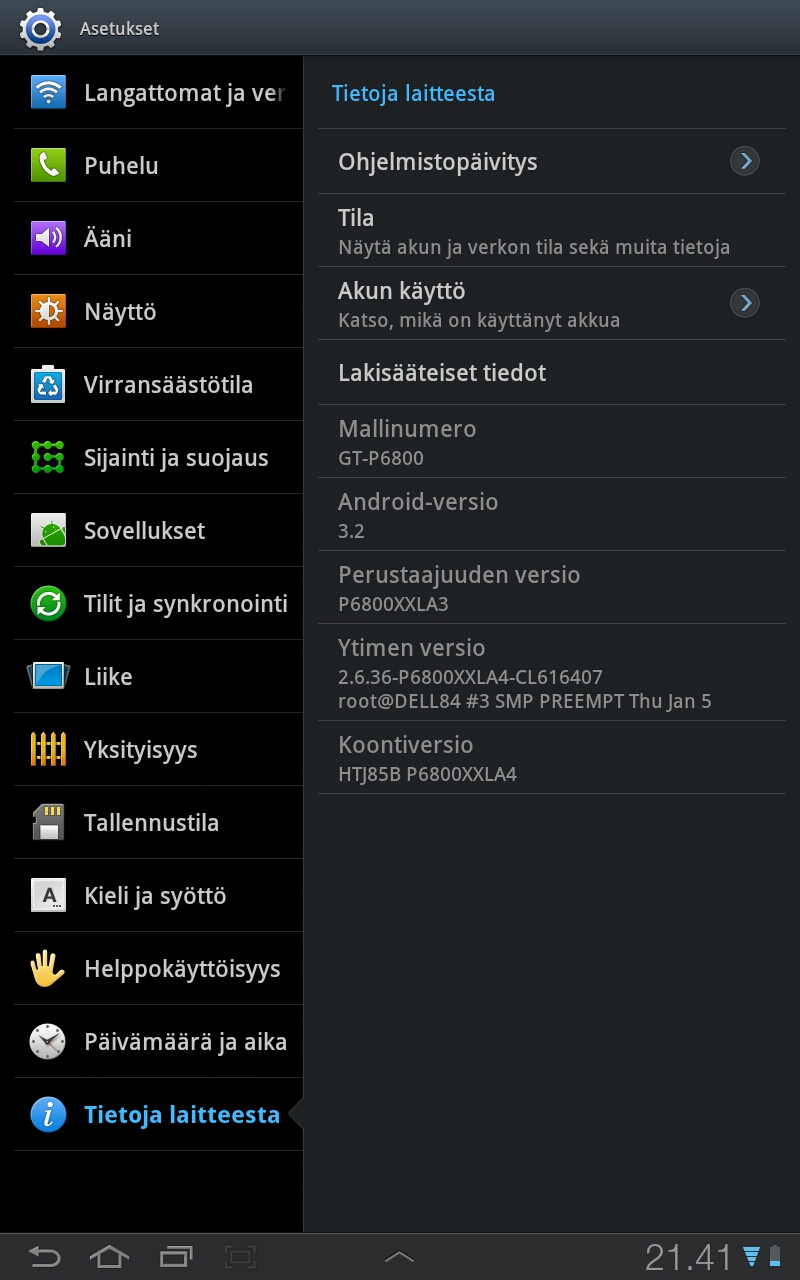
Task: Open Puhelu settings
Action: click(x=158, y=166)
